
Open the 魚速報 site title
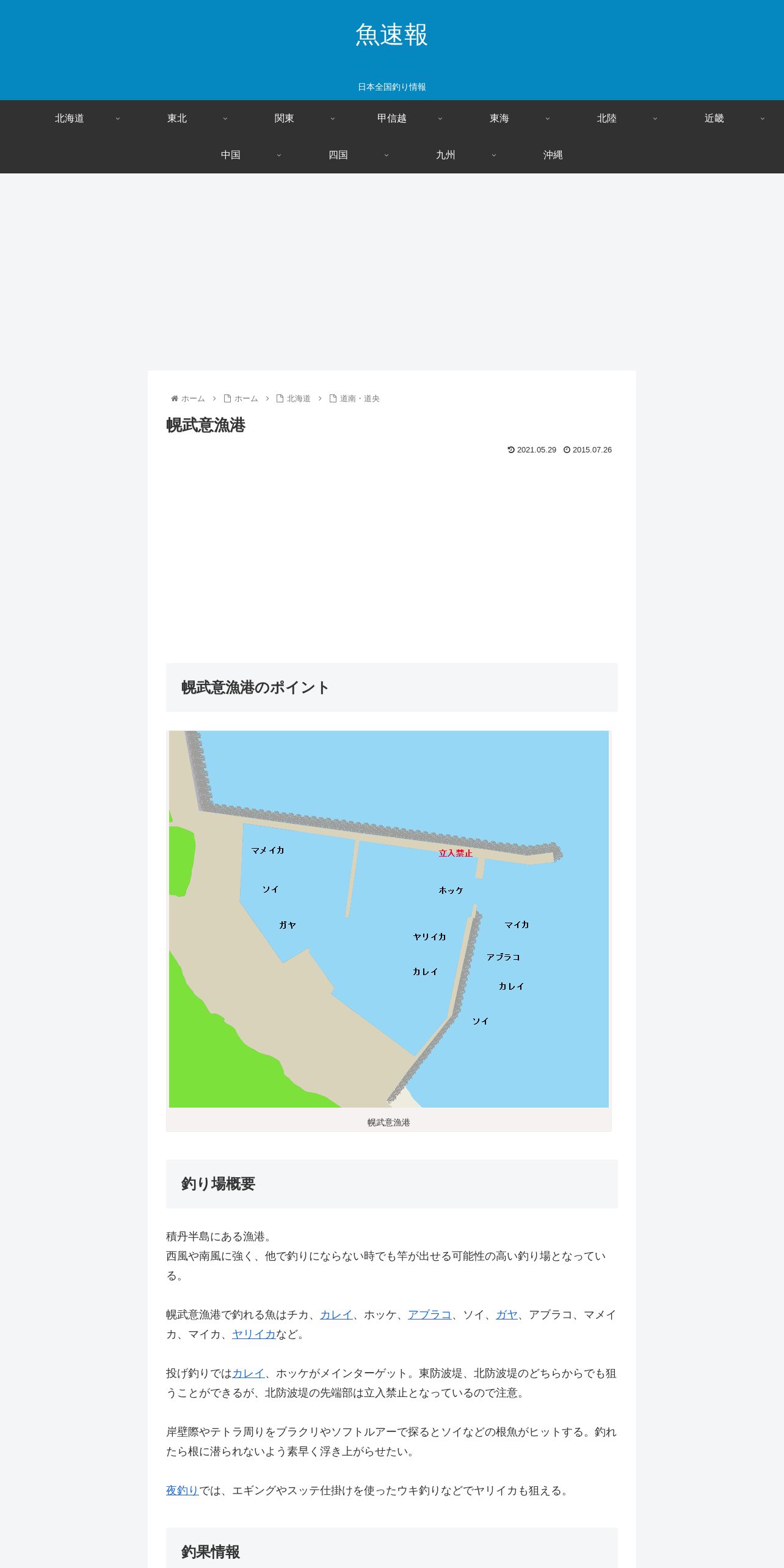(x=391, y=35)
